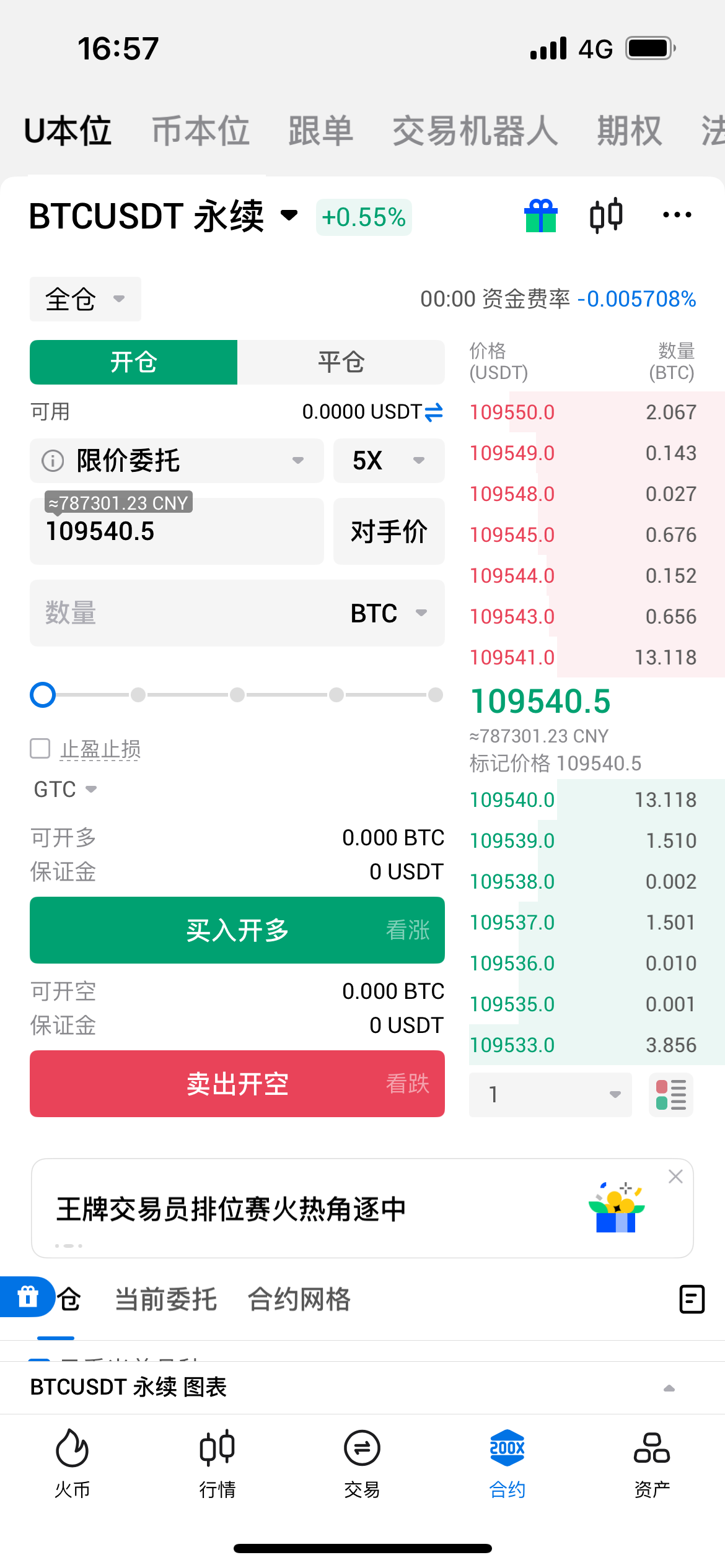This screenshot has height=1568, width=725.
Task: Go to the 资产 bottom tab
Action: coord(652,1463)
